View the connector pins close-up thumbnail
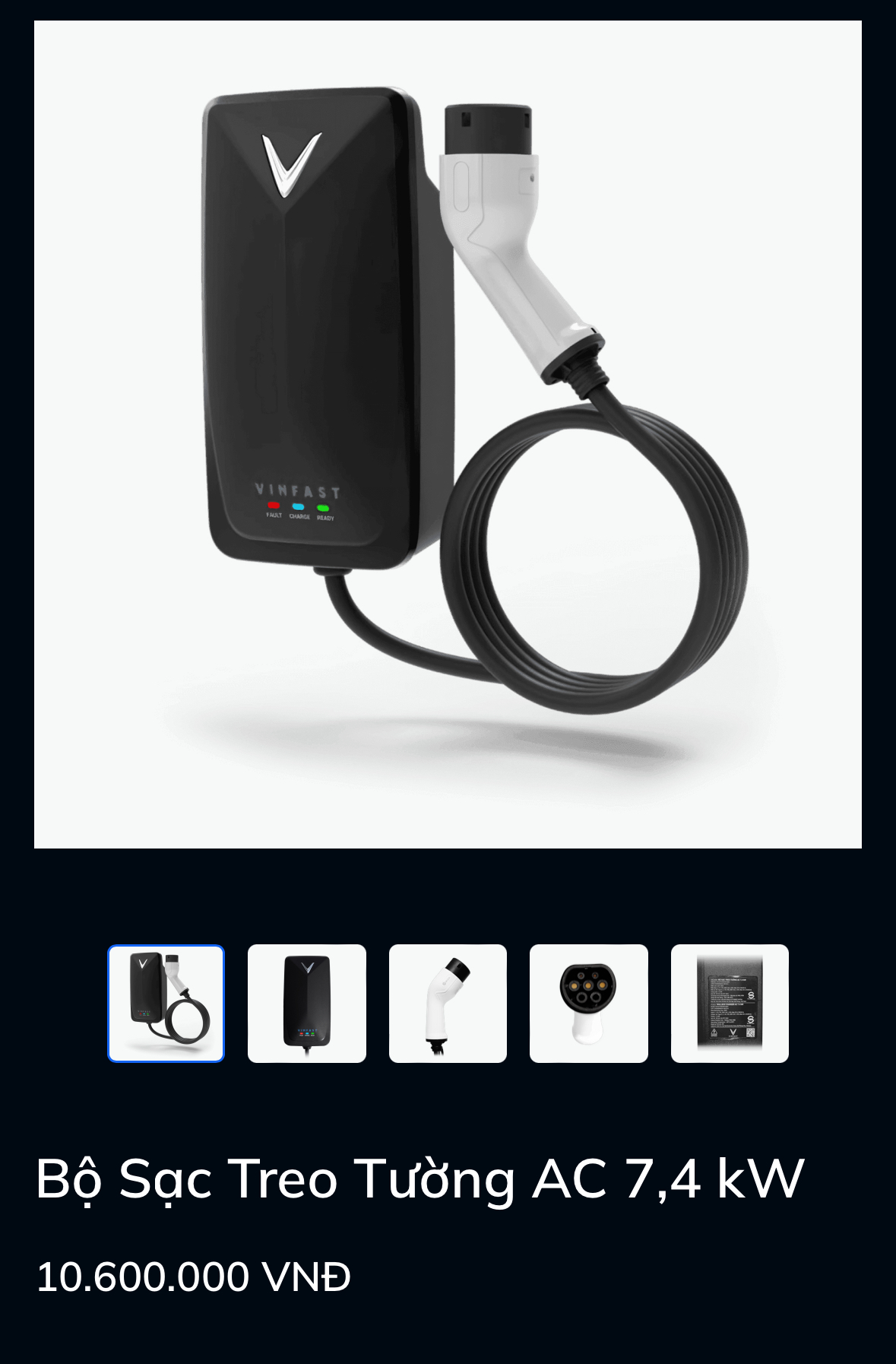This screenshot has height=1364, width=896. (x=588, y=1003)
